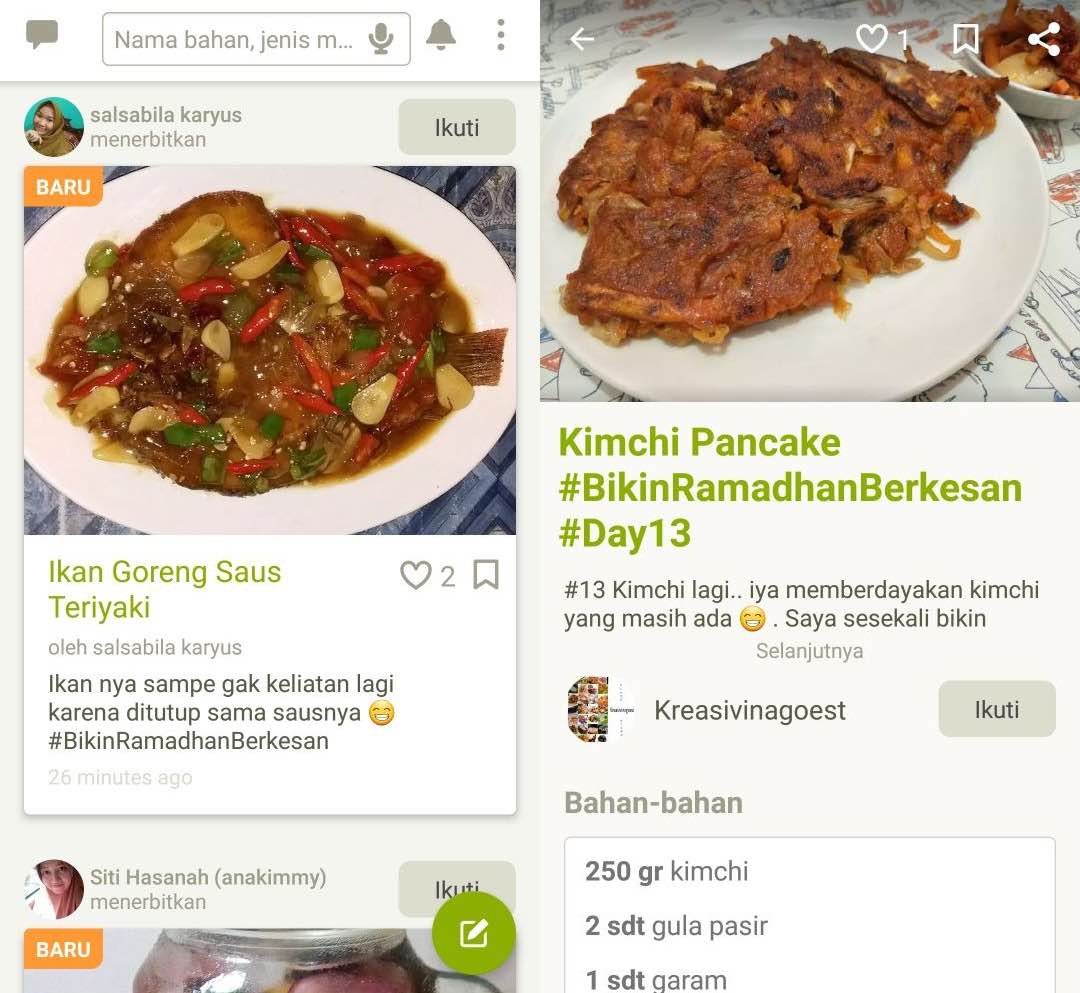Follow Kreasivinagoest with Ikuti

996,709
